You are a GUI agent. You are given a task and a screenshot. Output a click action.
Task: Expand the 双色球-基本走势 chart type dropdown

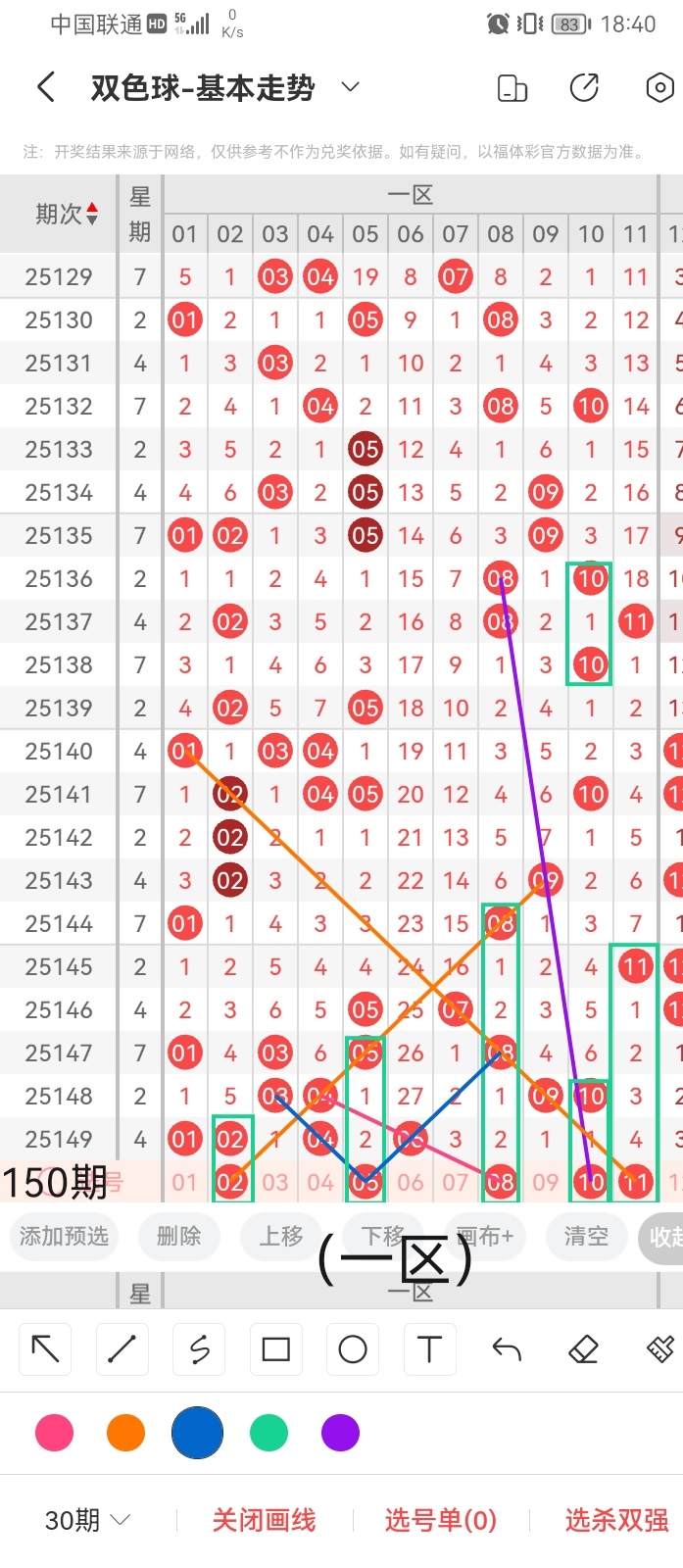click(350, 88)
